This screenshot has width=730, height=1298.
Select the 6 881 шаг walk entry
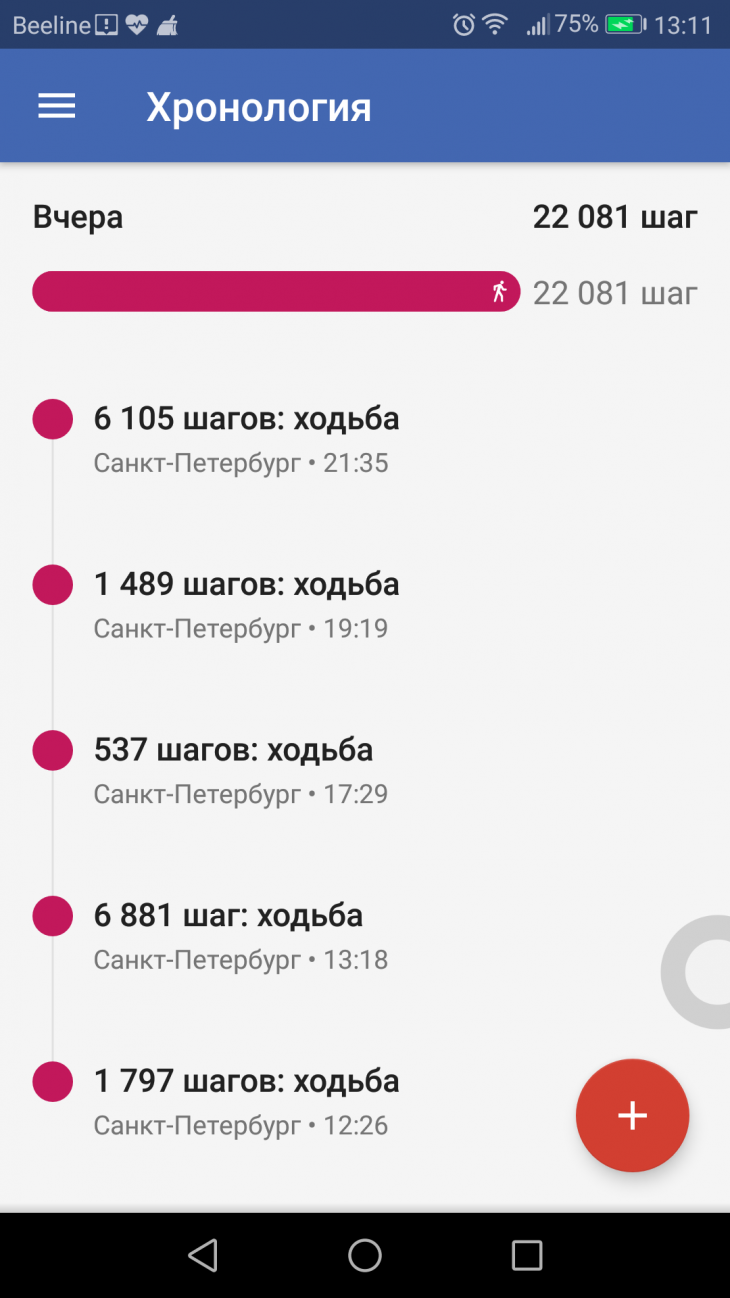coord(228,936)
